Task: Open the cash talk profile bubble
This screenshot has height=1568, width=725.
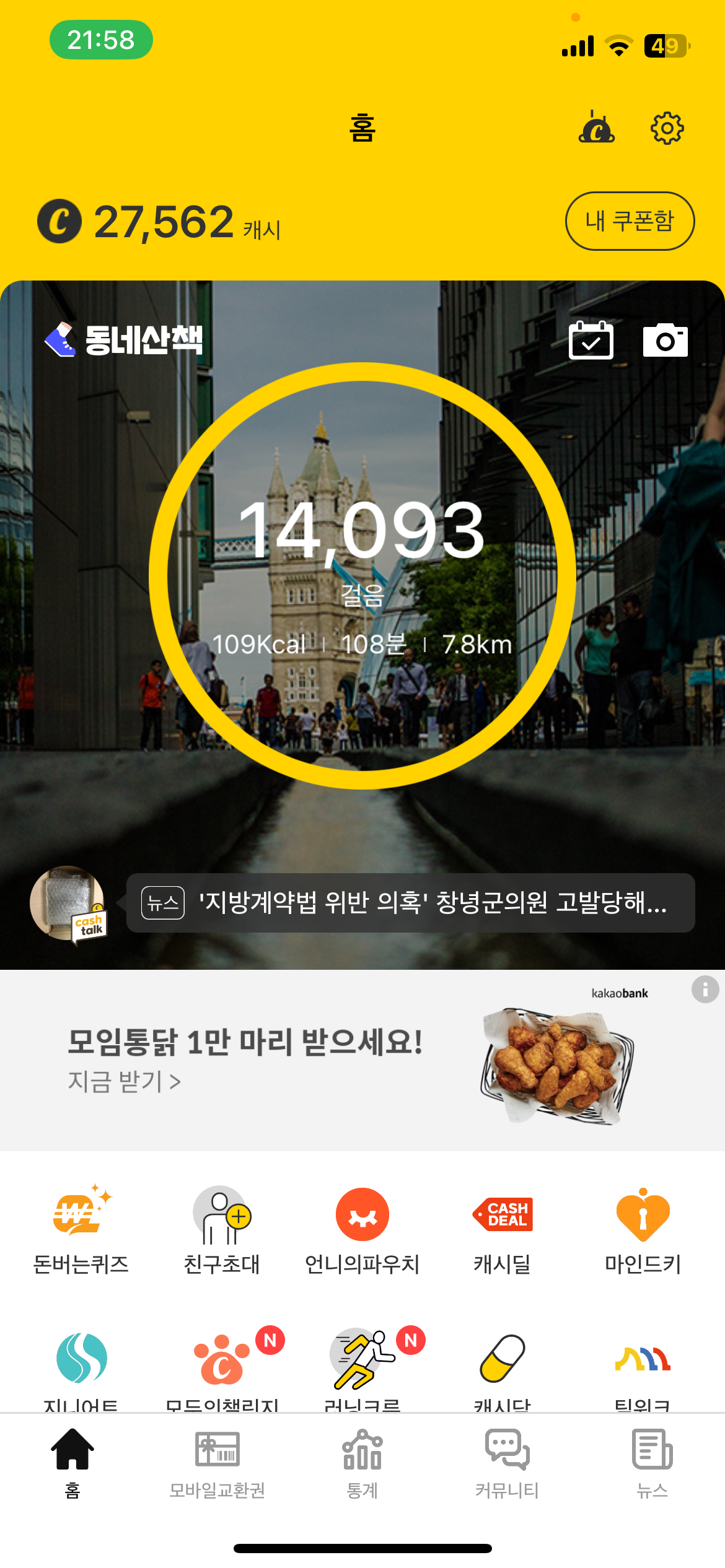Action: (x=68, y=904)
